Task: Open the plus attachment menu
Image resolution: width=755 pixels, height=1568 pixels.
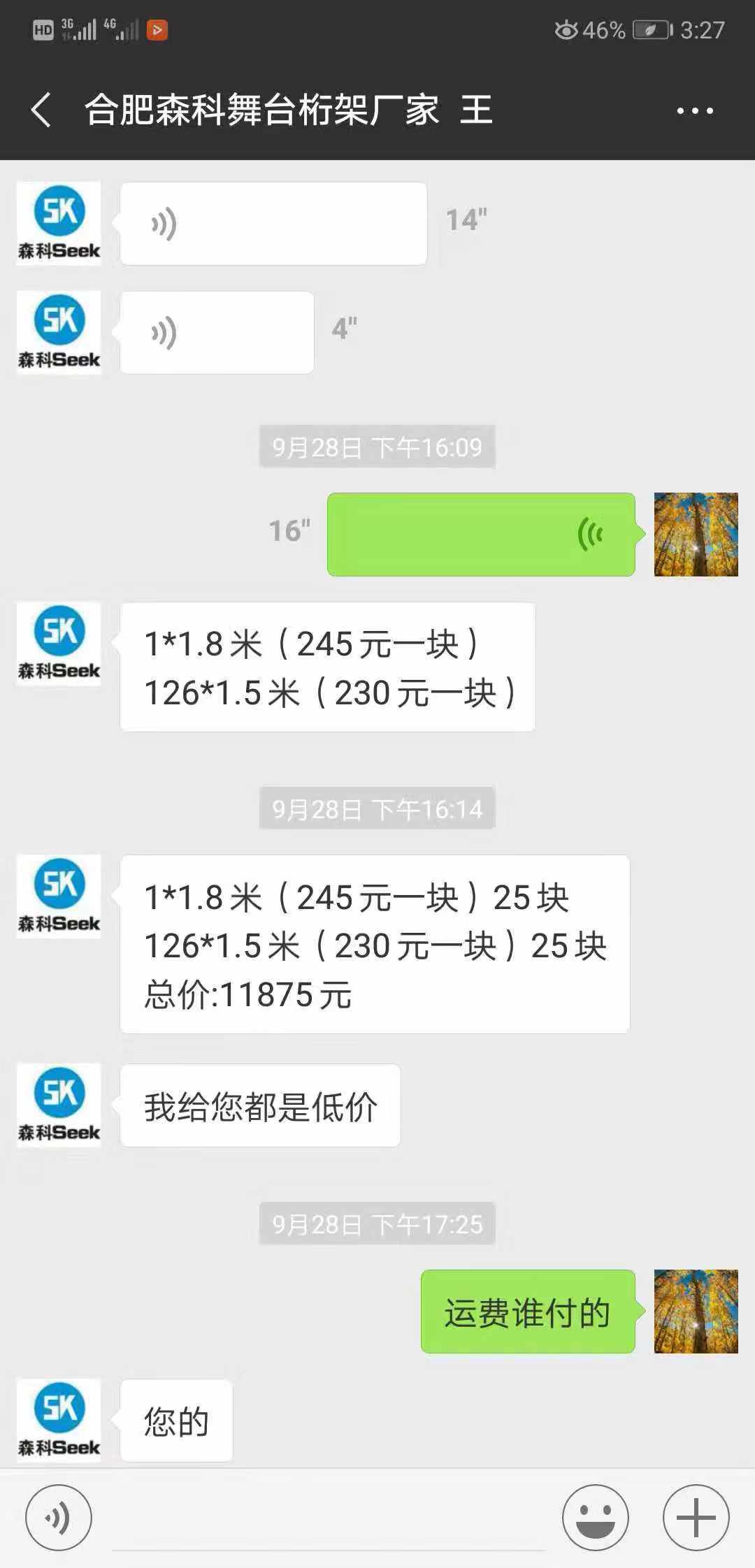Action: click(x=696, y=1517)
